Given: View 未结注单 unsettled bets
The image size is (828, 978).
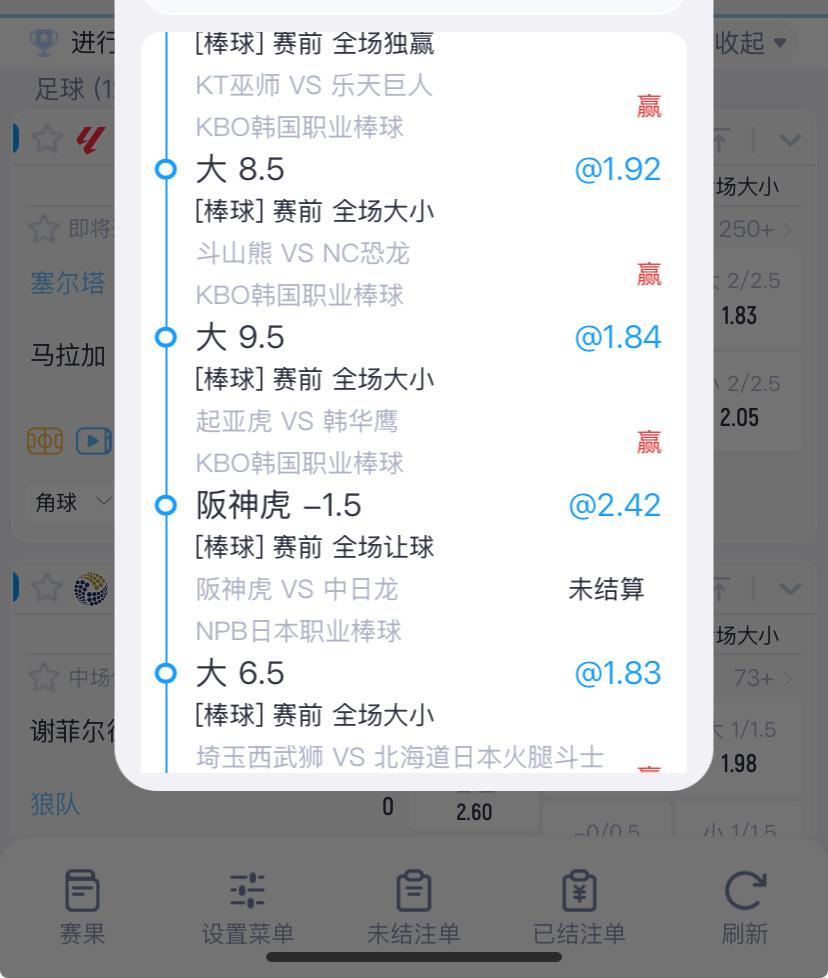Looking at the screenshot, I should 413,908.
